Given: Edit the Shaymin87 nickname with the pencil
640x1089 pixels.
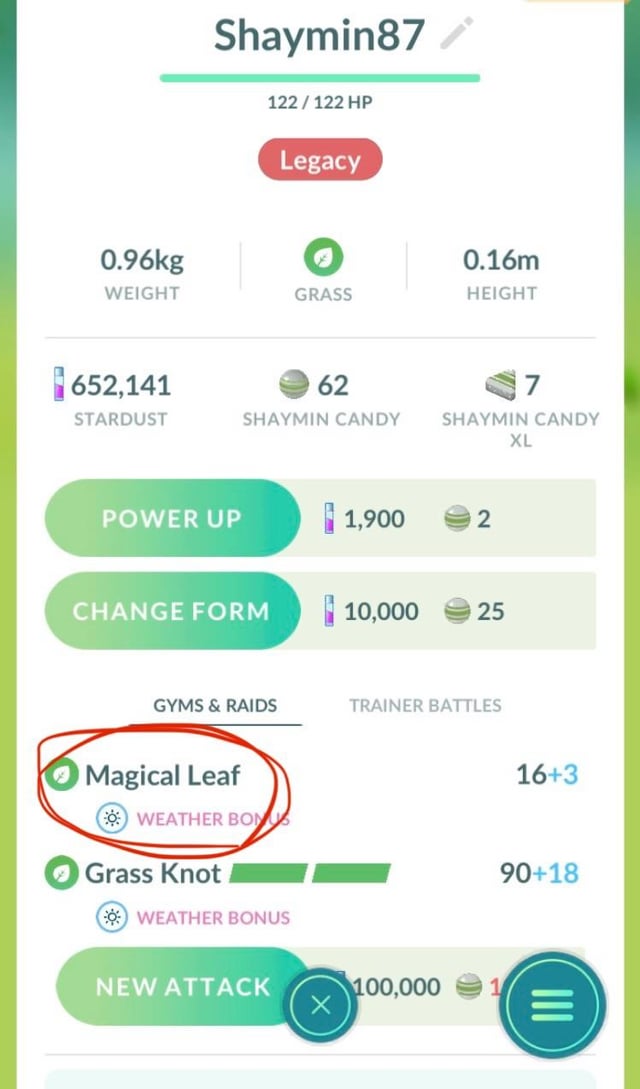Looking at the screenshot, I should pos(456,35).
